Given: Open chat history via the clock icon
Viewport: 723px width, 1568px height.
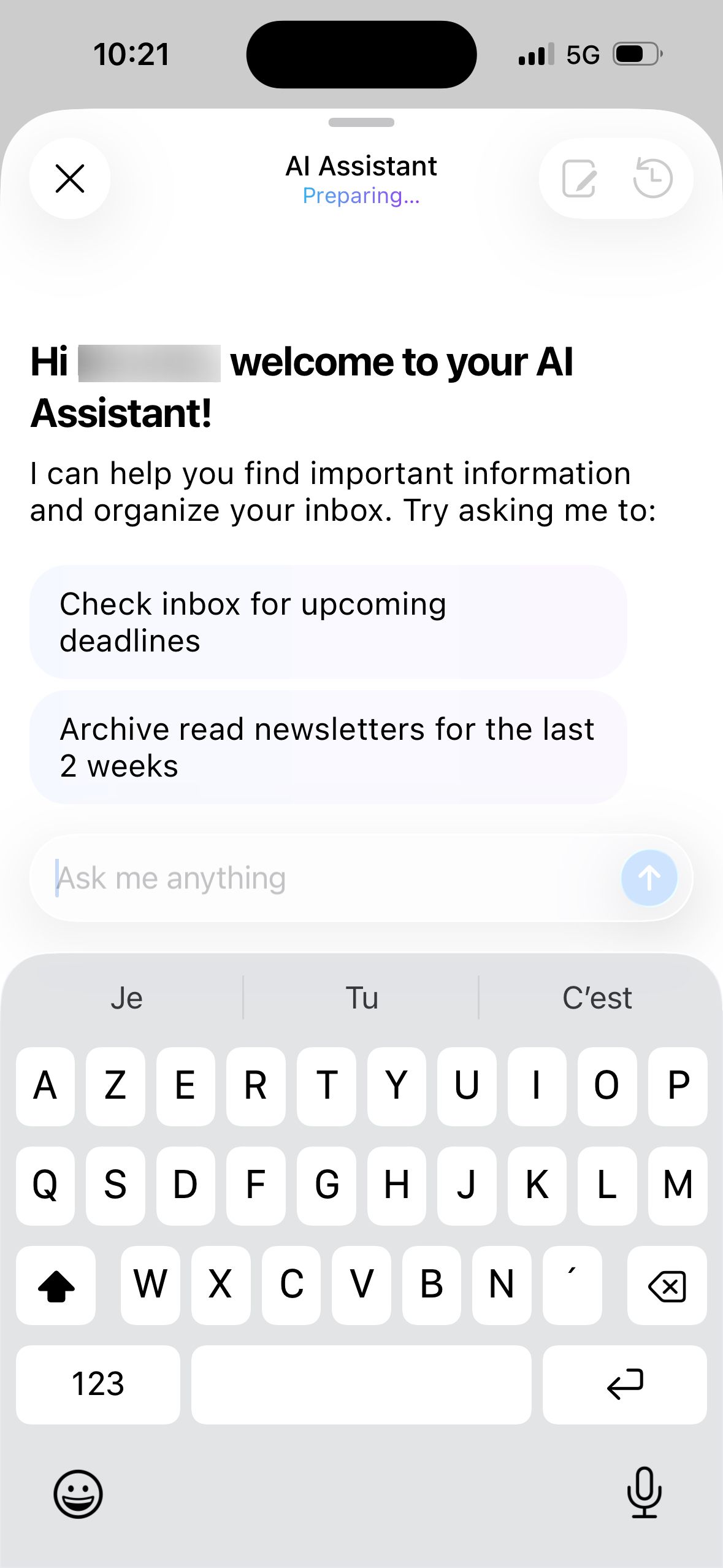Looking at the screenshot, I should coord(652,178).
